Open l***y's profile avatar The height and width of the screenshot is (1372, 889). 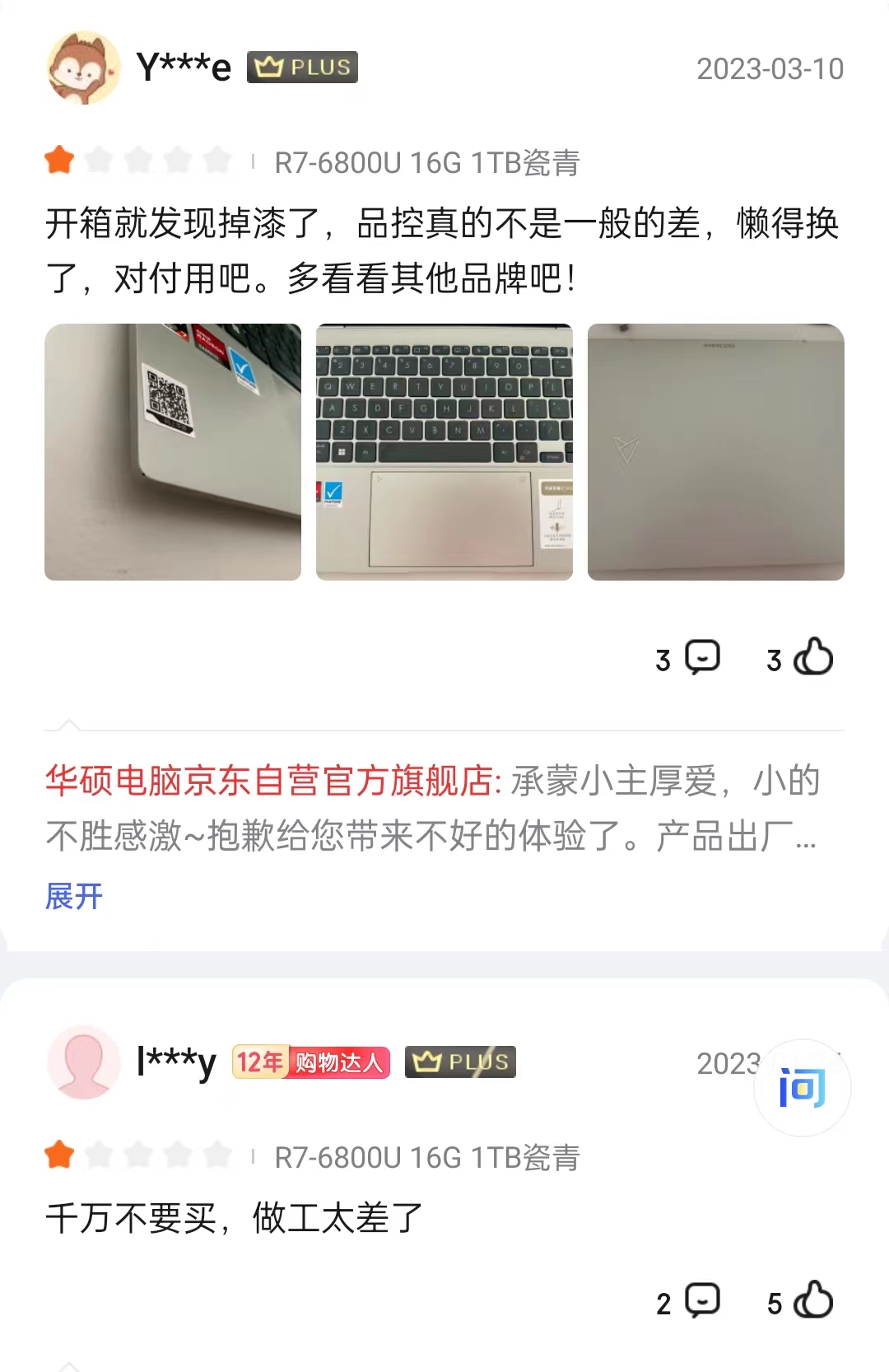tap(83, 1062)
